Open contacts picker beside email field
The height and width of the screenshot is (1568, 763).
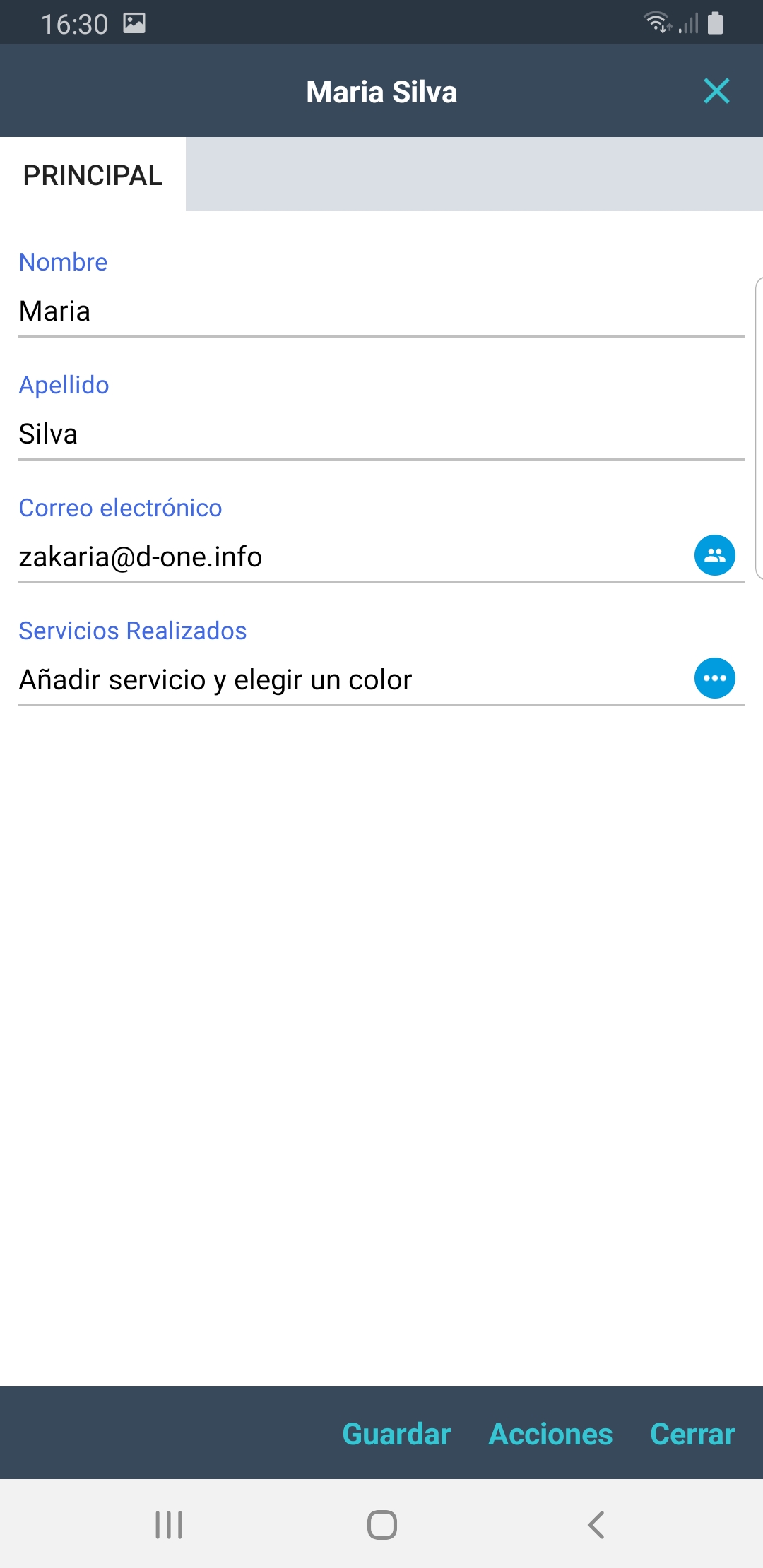(714, 555)
